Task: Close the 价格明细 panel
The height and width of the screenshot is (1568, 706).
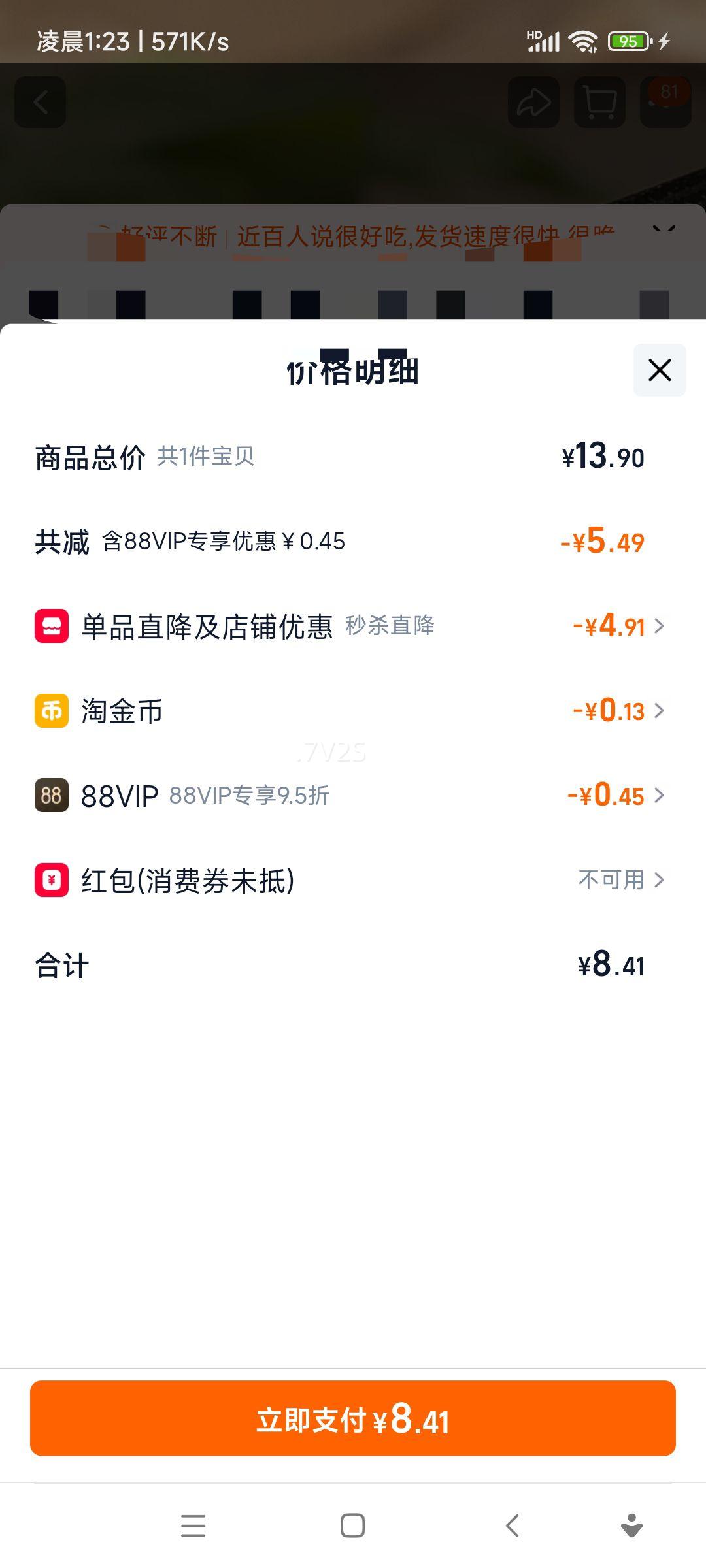Action: pos(658,370)
